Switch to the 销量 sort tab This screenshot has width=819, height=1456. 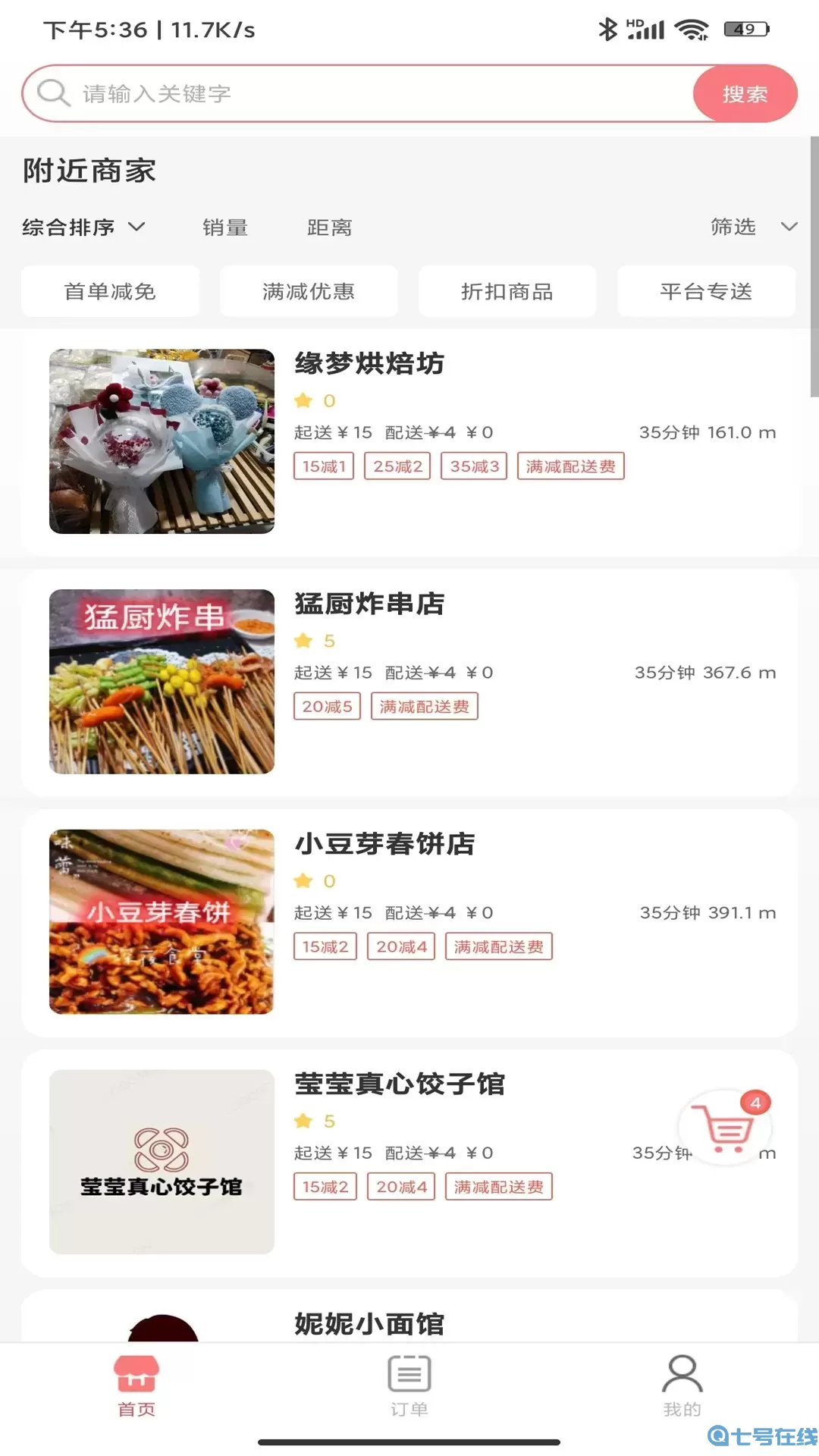[x=226, y=227]
